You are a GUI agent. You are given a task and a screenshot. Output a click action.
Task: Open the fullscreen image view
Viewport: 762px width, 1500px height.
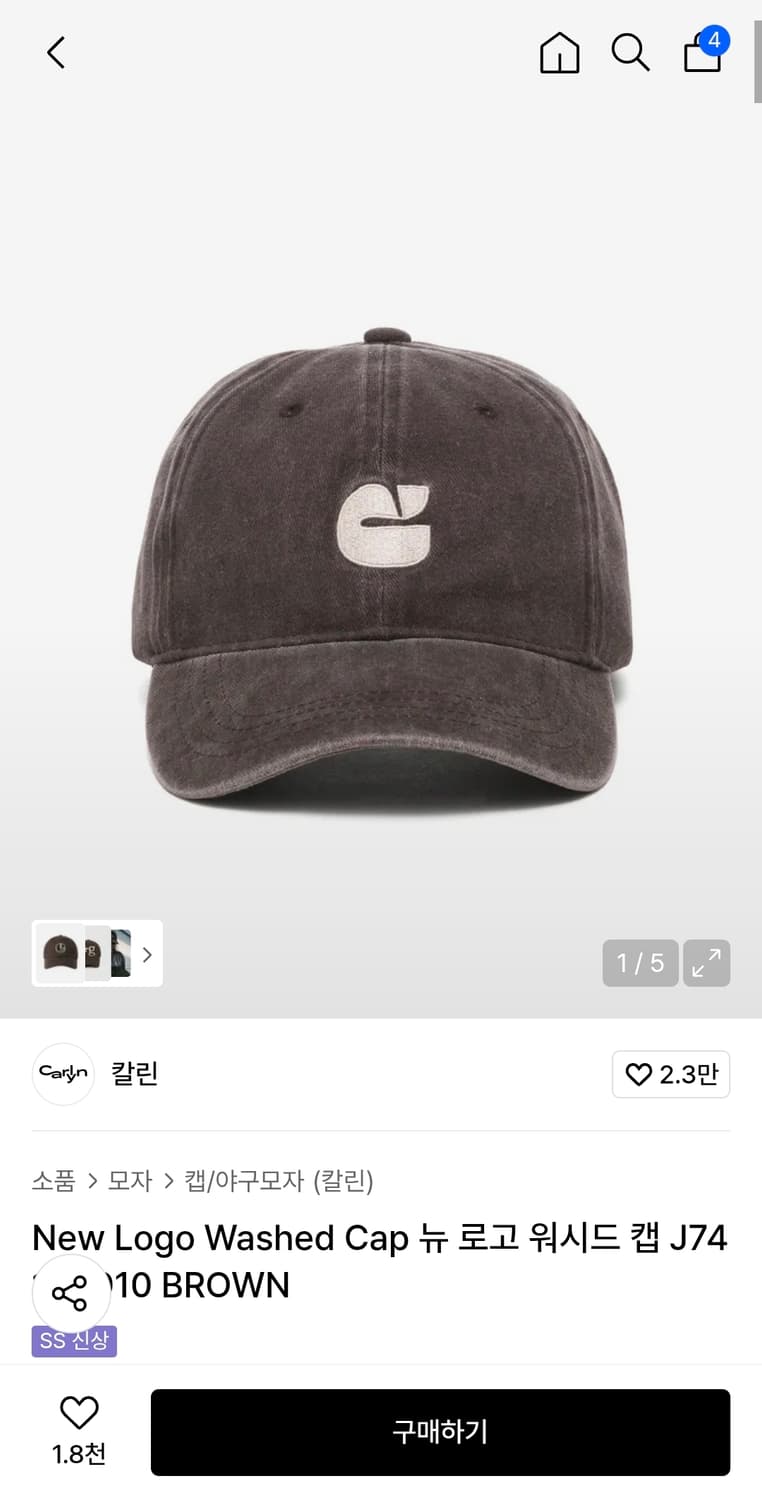(x=707, y=963)
